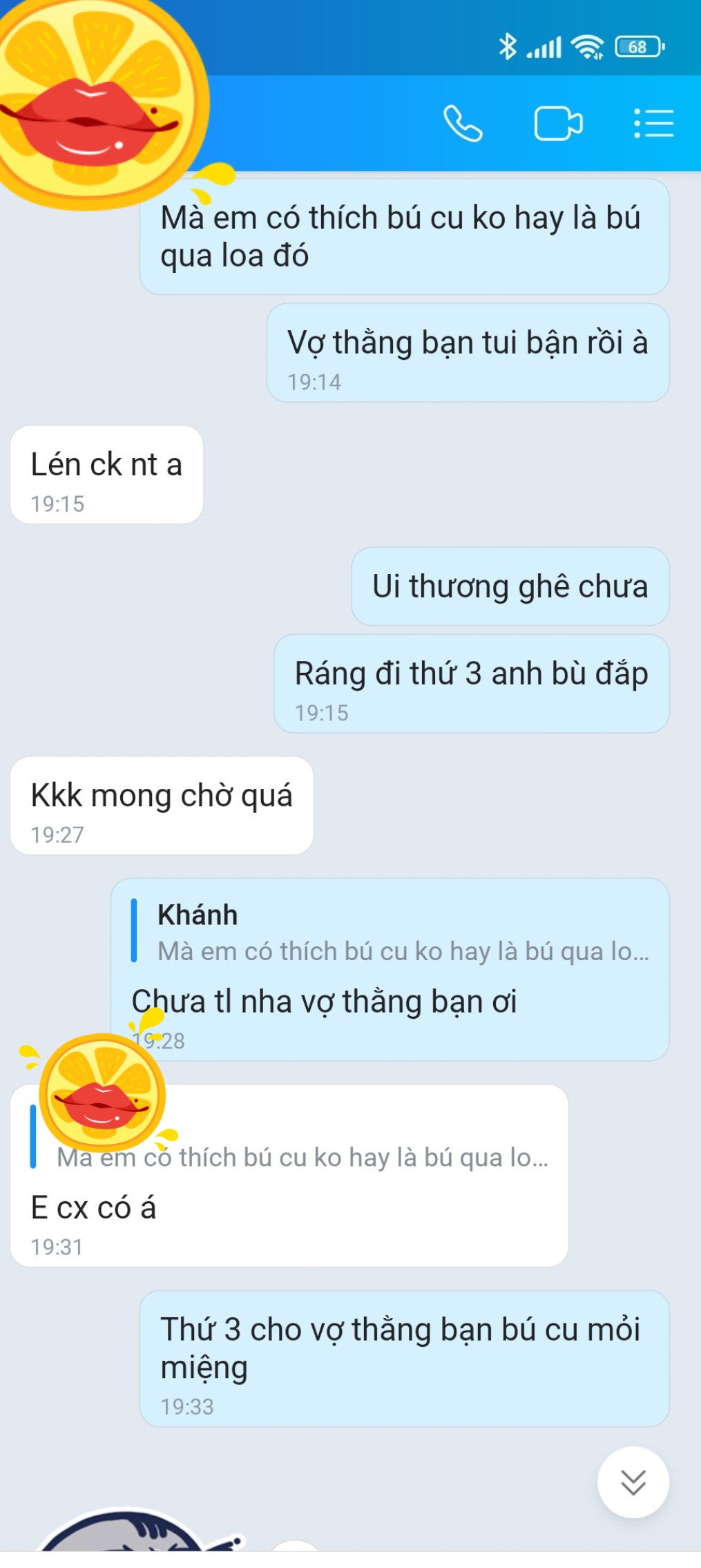Image resolution: width=701 pixels, height=1568 pixels.
Task: Open the chat options menu
Action: (653, 124)
